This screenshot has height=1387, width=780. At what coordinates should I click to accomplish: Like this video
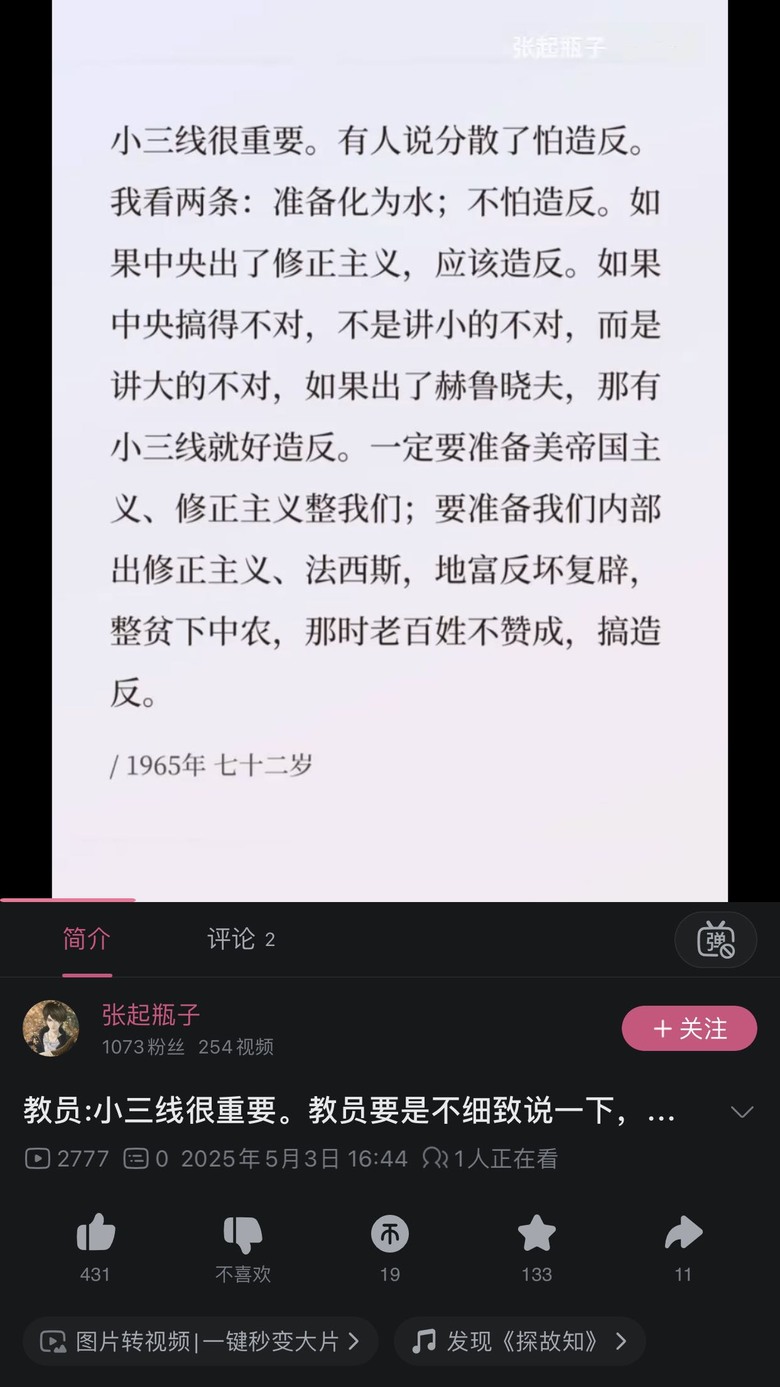click(96, 1235)
